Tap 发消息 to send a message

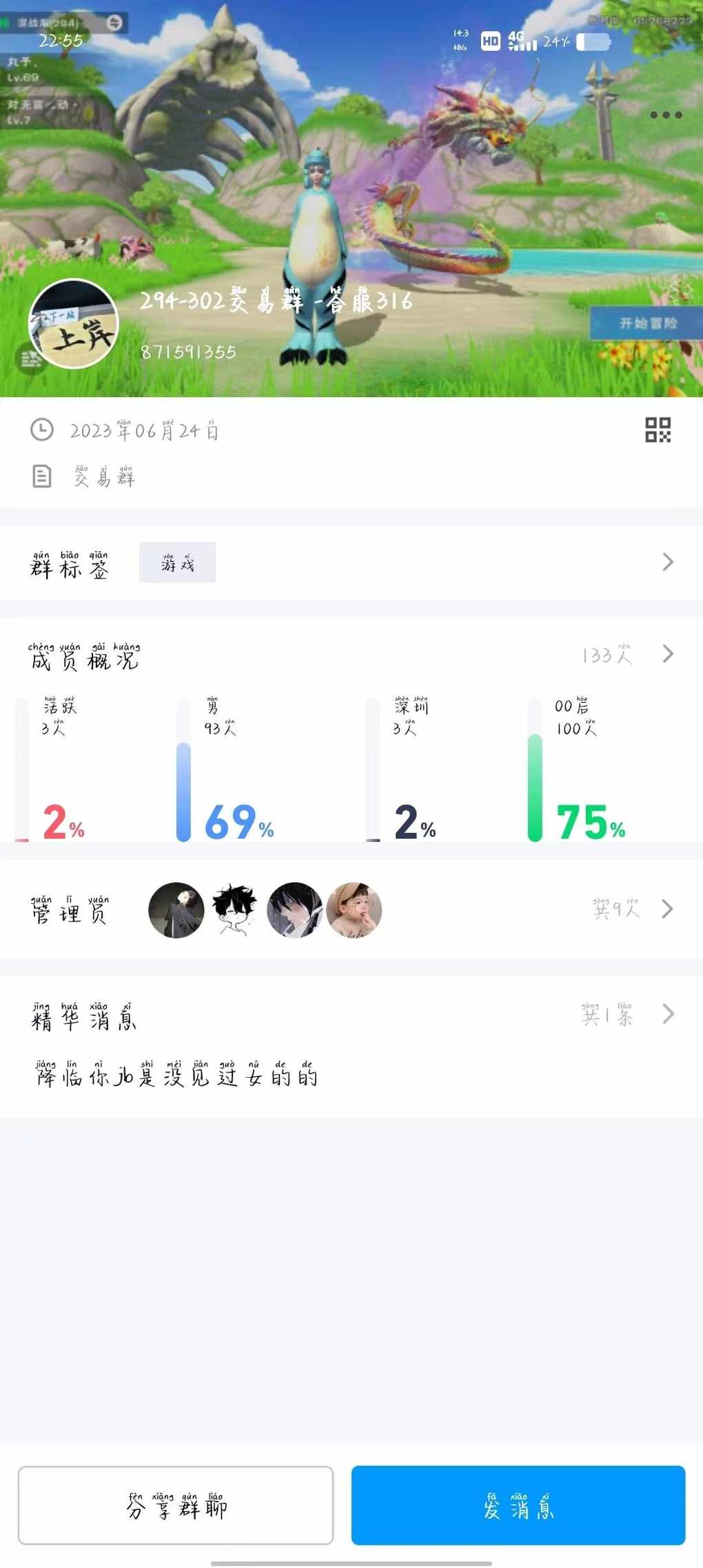(518, 1505)
